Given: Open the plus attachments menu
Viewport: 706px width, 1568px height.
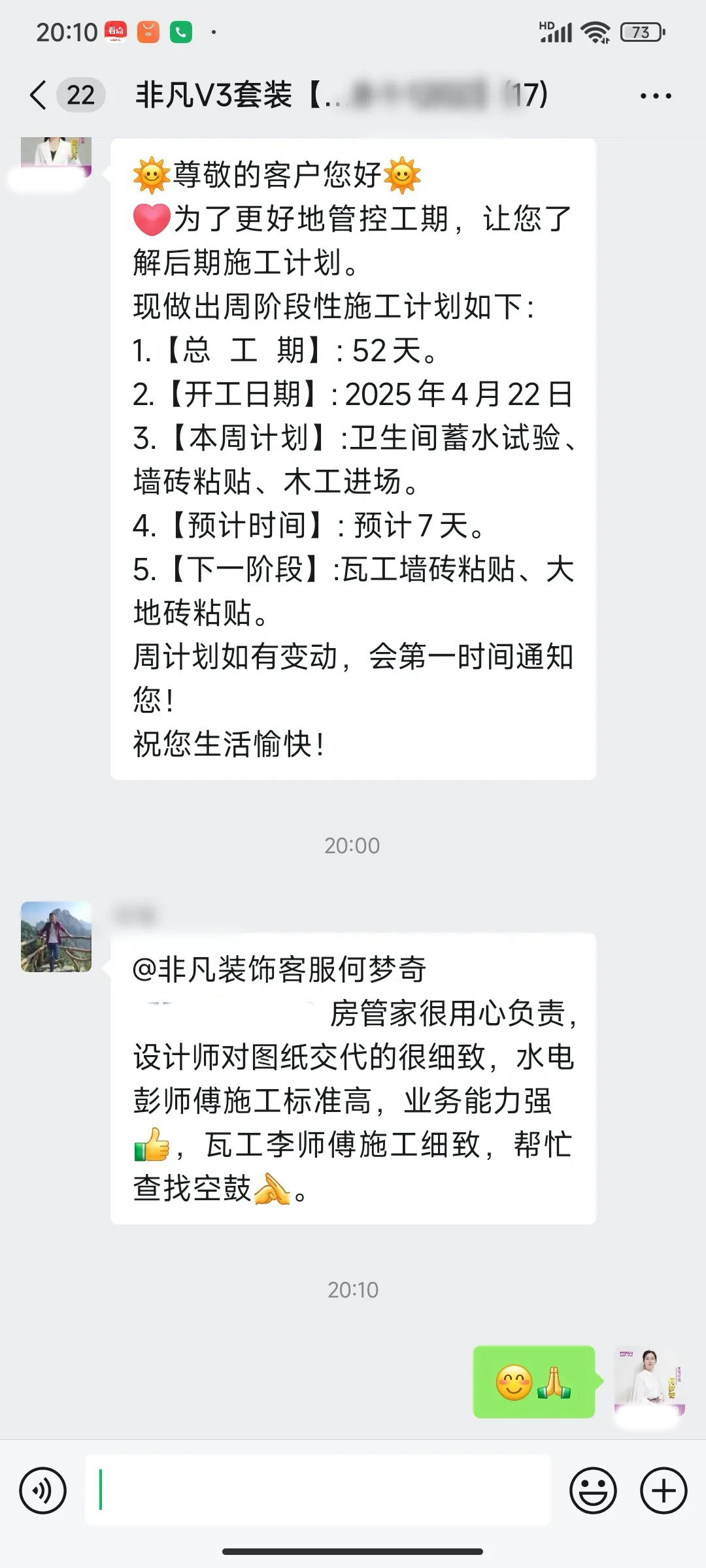Looking at the screenshot, I should (664, 1491).
